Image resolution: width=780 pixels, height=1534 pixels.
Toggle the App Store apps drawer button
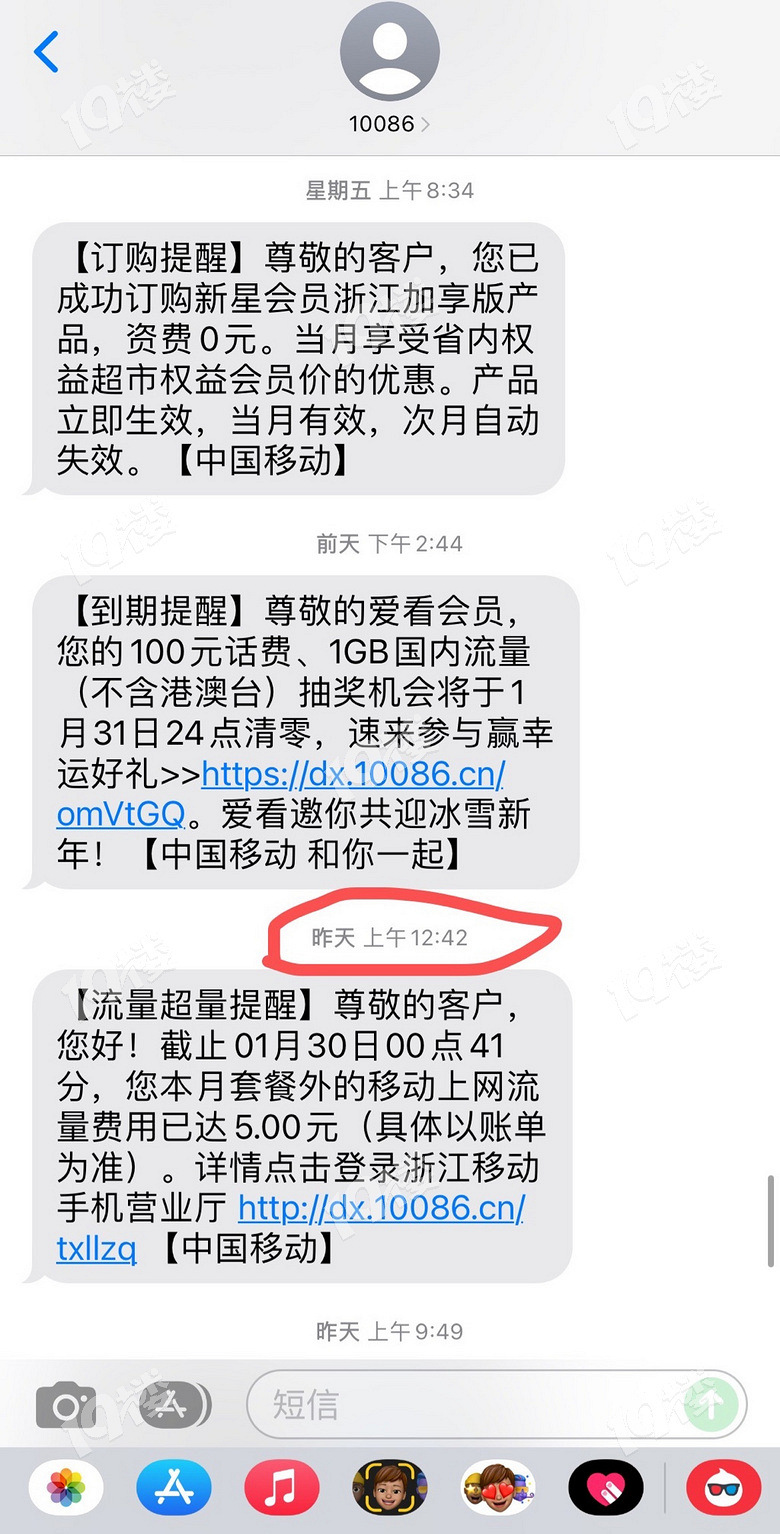coord(173,1405)
